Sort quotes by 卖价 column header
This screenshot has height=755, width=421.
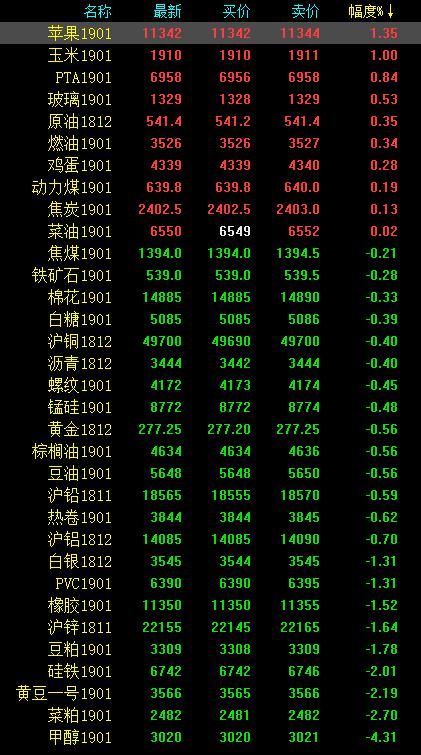pyautogui.click(x=305, y=12)
